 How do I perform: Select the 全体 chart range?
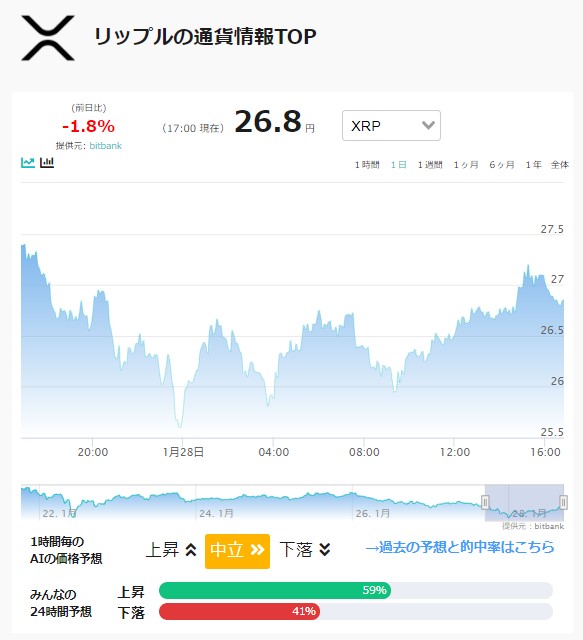[x=560, y=164]
